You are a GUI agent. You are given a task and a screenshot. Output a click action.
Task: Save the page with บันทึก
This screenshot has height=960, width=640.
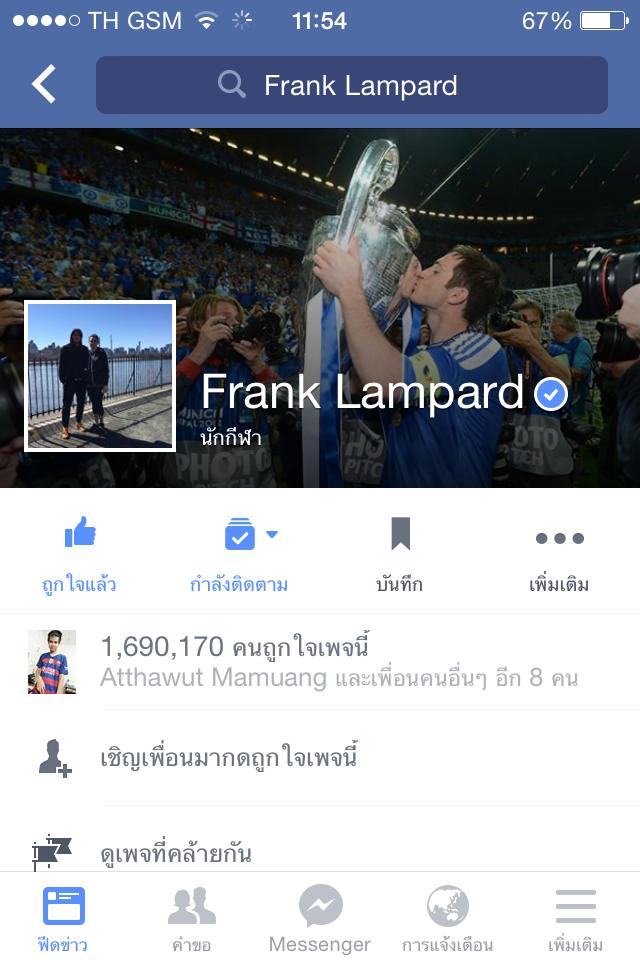pyautogui.click(x=400, y=556)
